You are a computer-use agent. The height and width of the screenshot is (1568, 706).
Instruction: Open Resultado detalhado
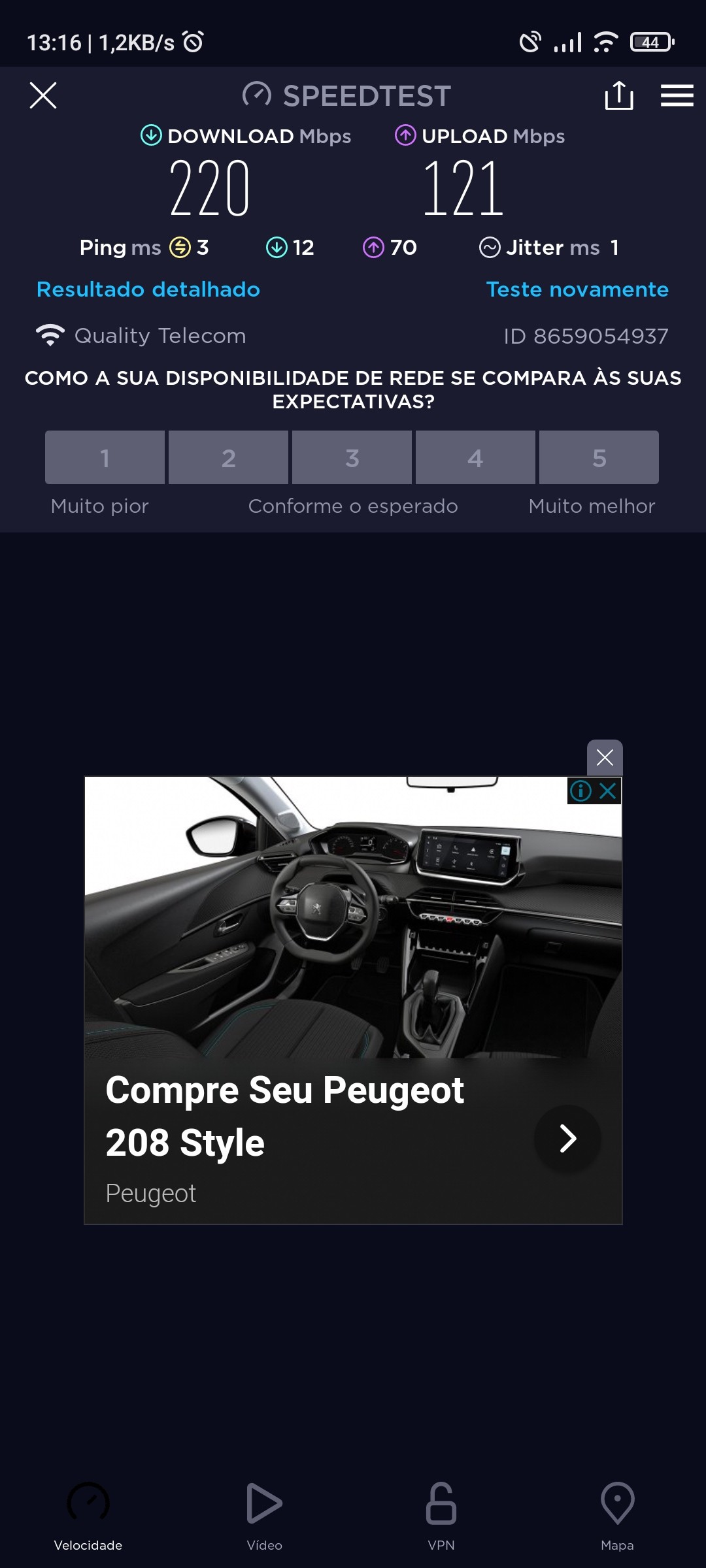(x=148, y=289)
